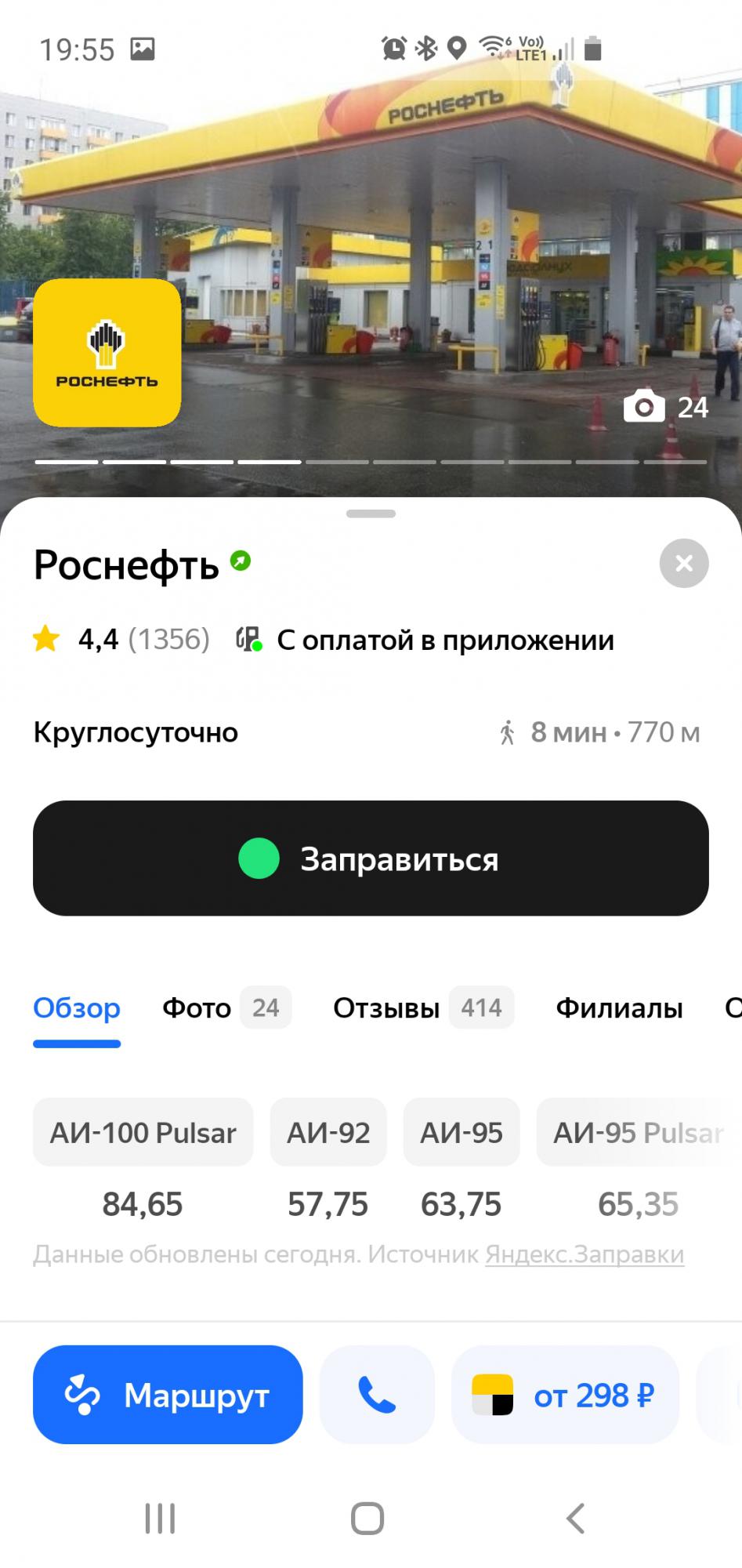Tap the АИ-95 Pulsar fuel chip

click(638, 1133)
